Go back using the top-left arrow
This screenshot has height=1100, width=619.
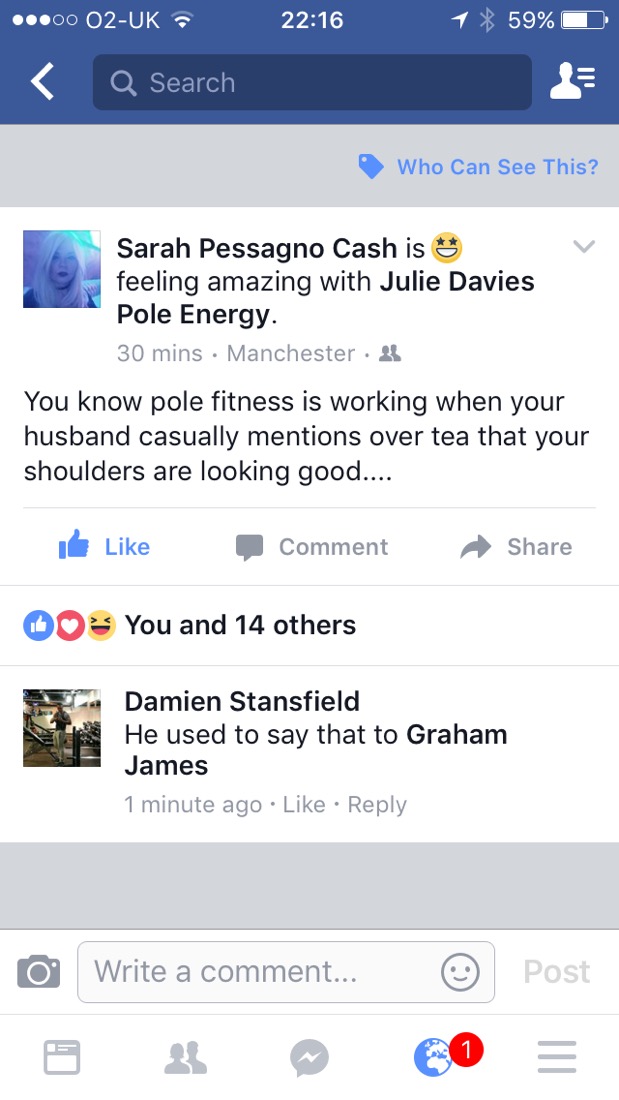coord(43,82)
